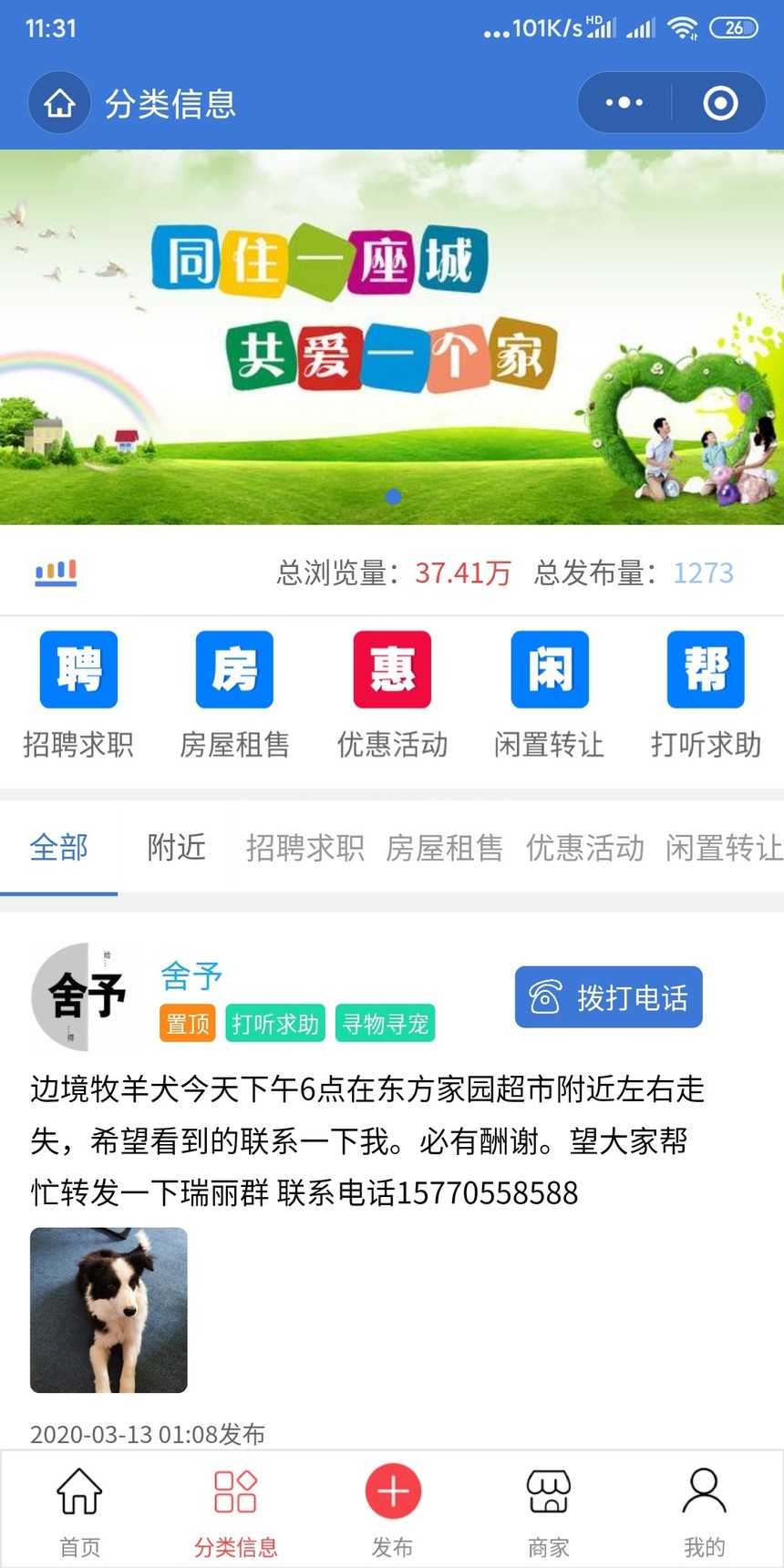
Task: Open the 优惠活动 category
Action: pos(392,694)
